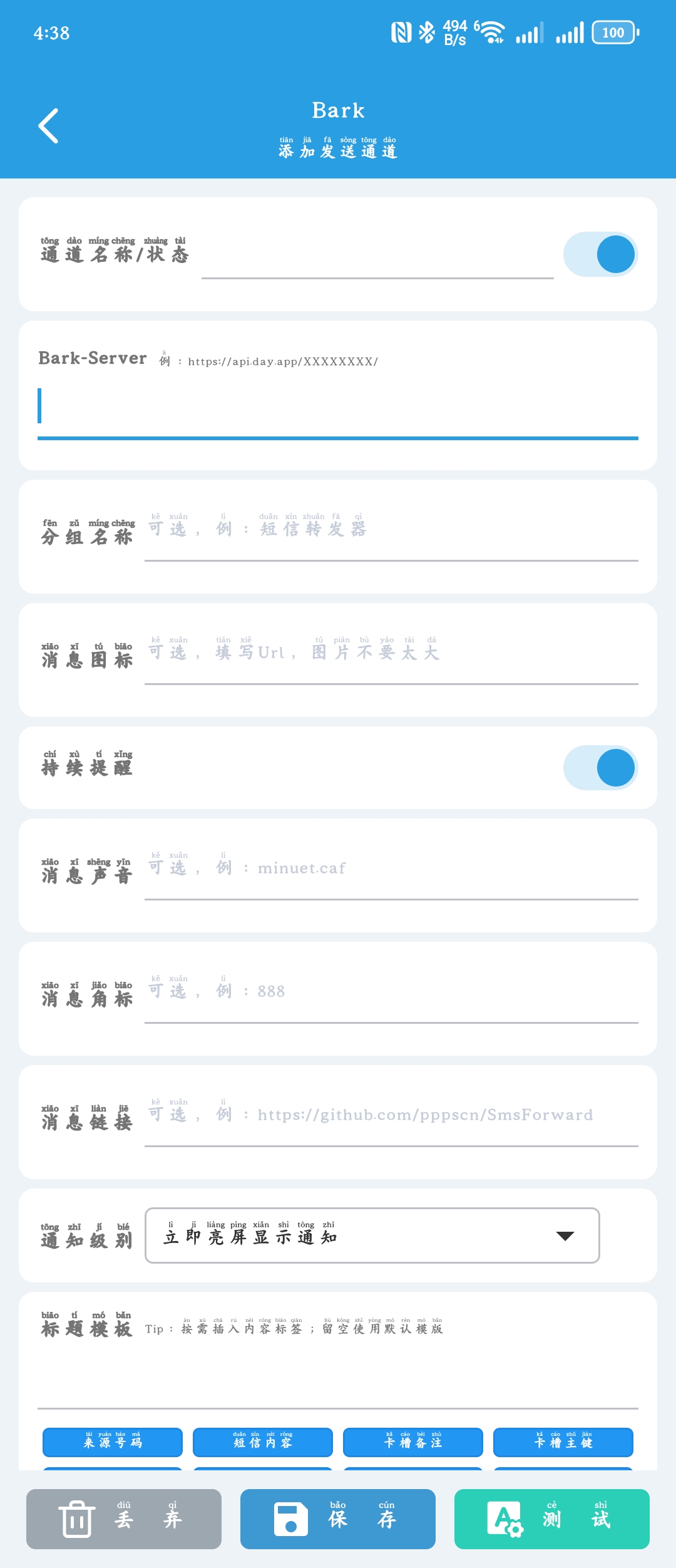Screen dimensions: 676x1568
Task: Open the 通知级别 dropdown
Action: click(x=372, y=1235)
